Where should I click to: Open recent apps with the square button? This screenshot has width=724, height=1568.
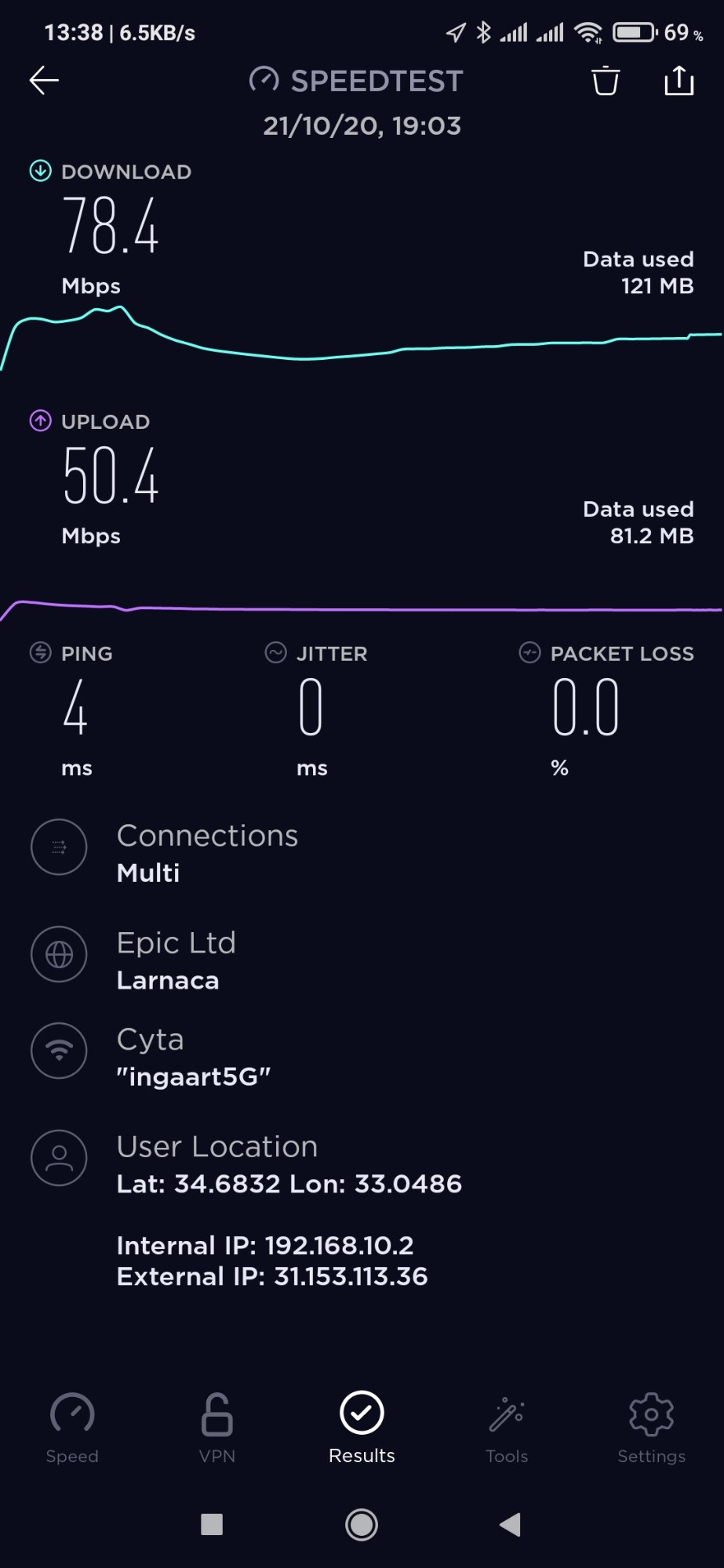click(x=212, y=1525)
